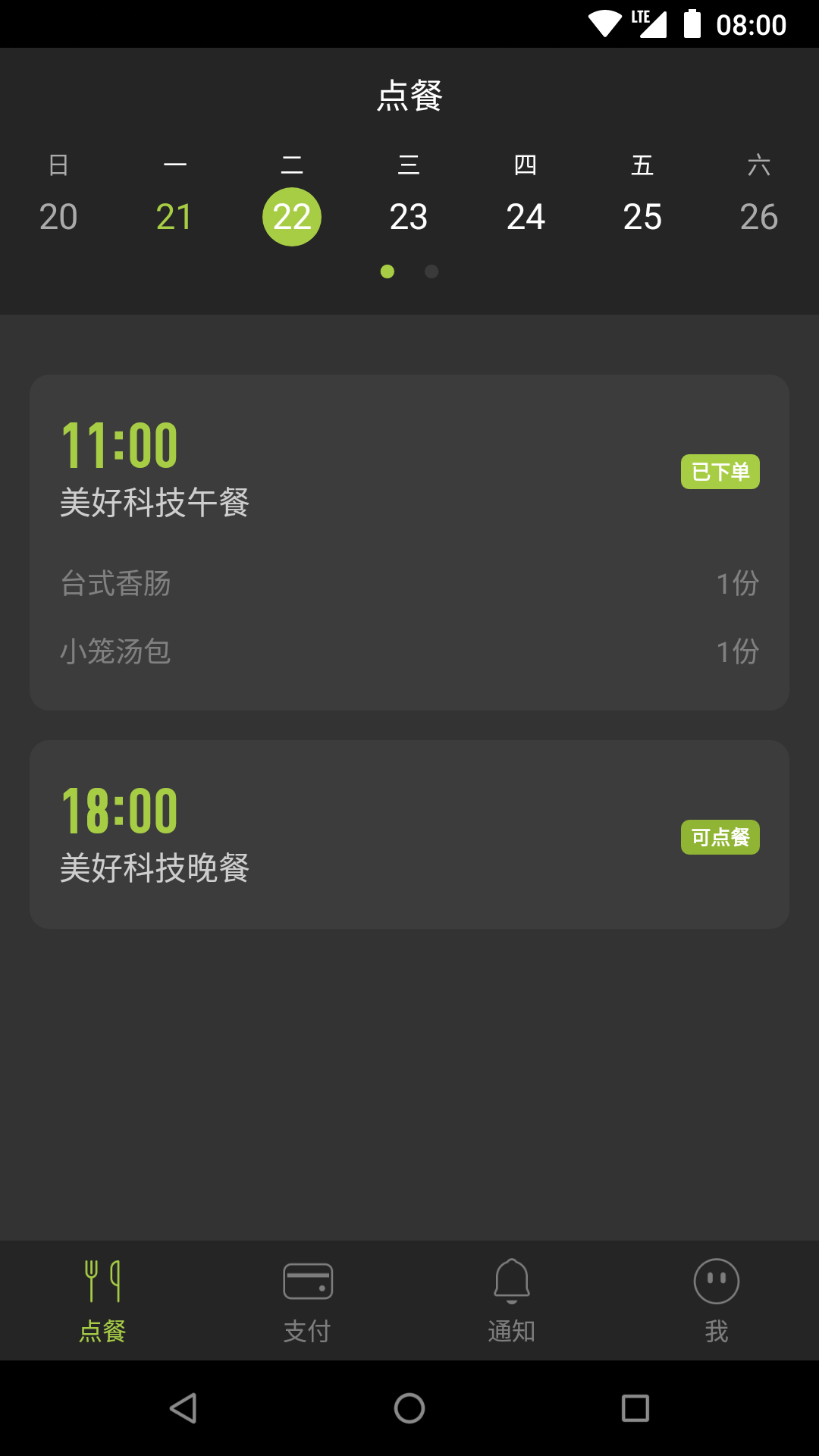Tap the 1份 quantity for 台式香肠
The image size is (819, 1456).
[738, 584]
